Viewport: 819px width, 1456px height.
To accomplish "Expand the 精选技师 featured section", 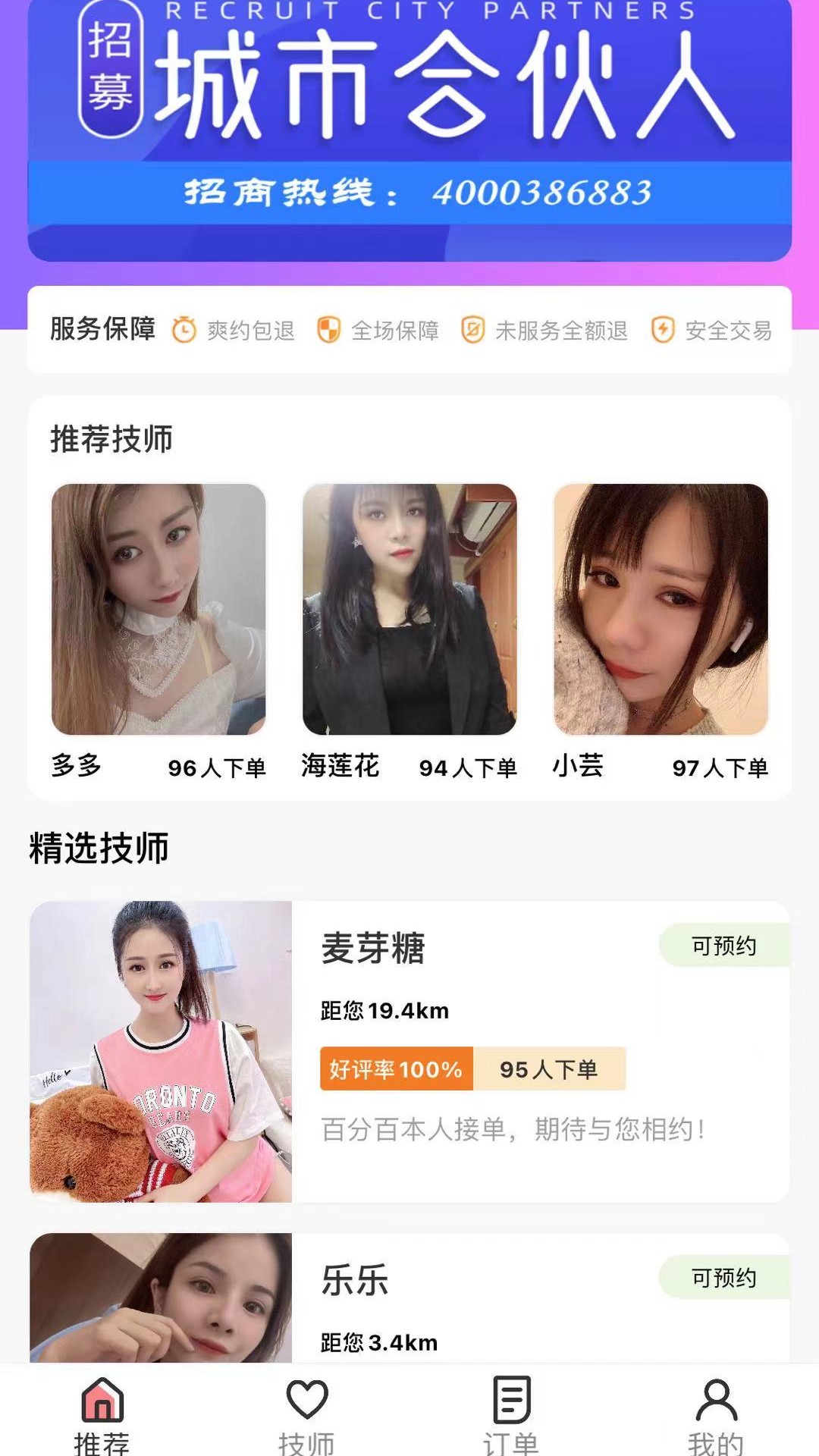I will [99, 847].
